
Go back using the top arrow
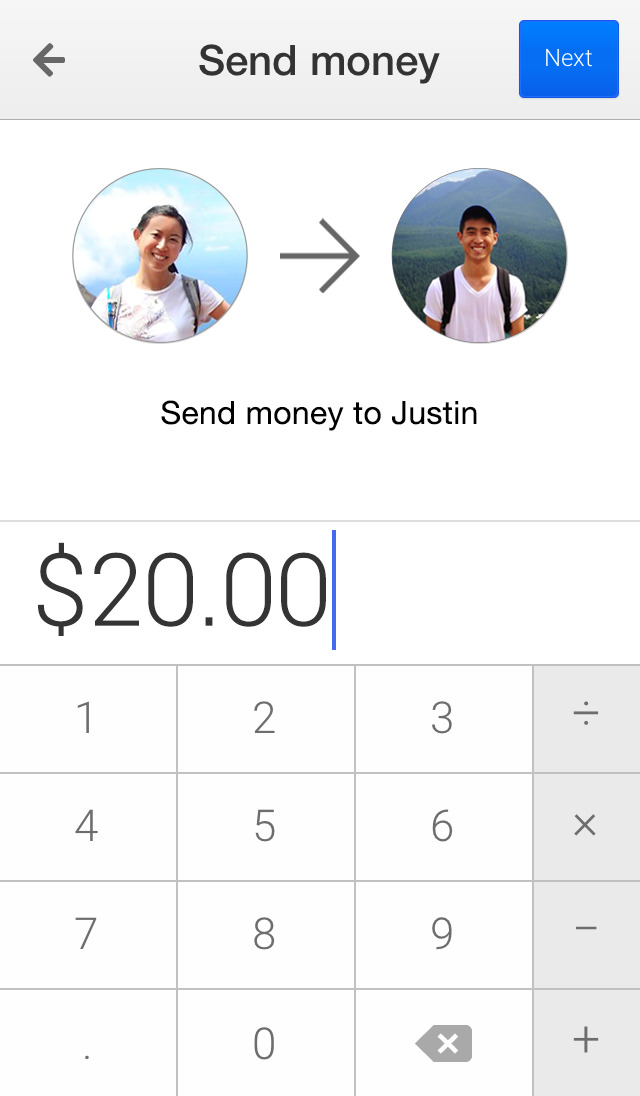[x=48, y=60]
